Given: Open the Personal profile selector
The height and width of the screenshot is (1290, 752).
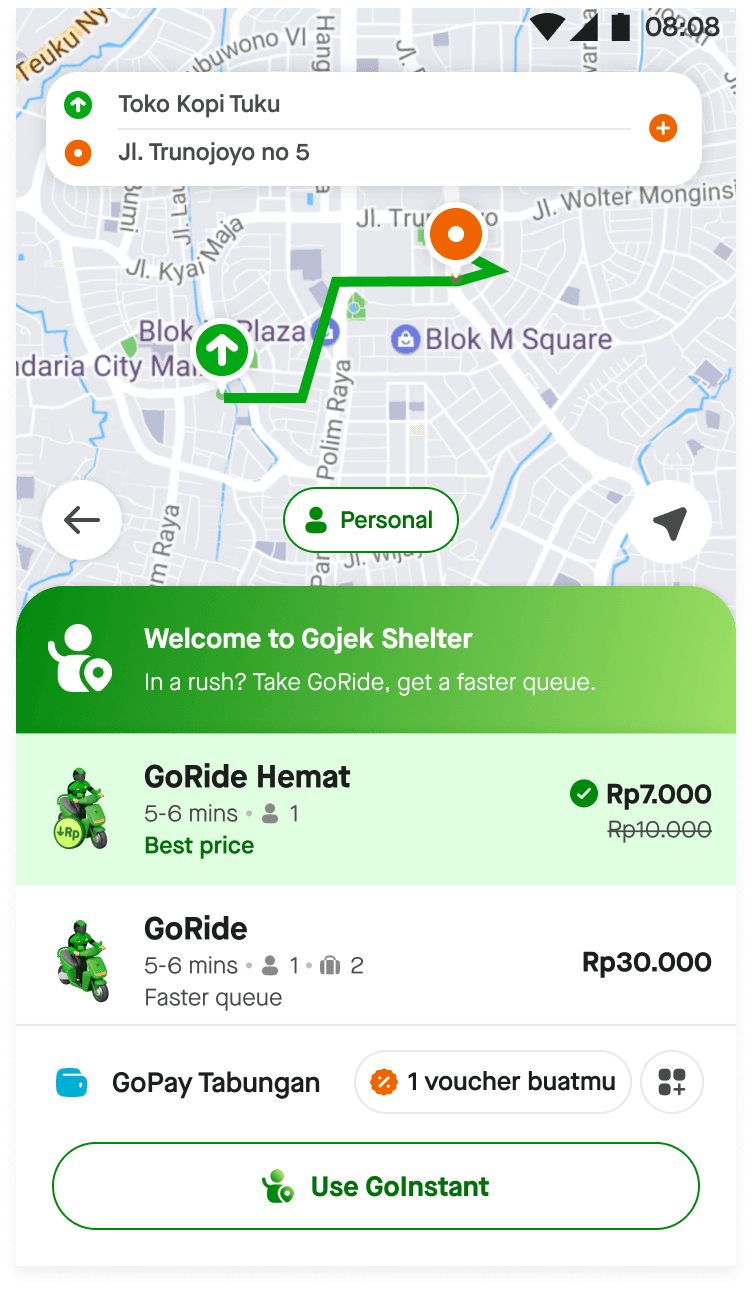Looking at the screenshot, I should click(x=371, y=519).
